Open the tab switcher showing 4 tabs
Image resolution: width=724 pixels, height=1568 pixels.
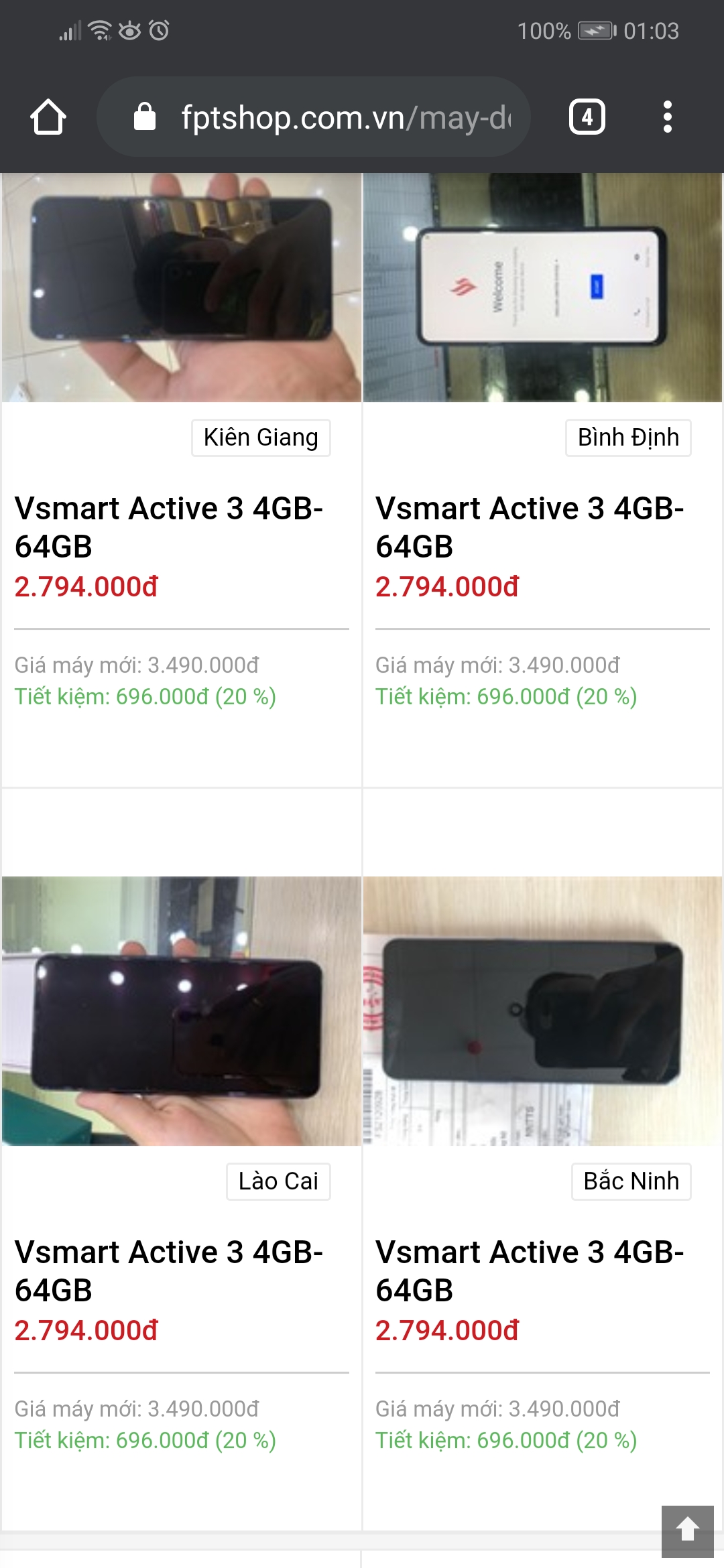(587, 117)
